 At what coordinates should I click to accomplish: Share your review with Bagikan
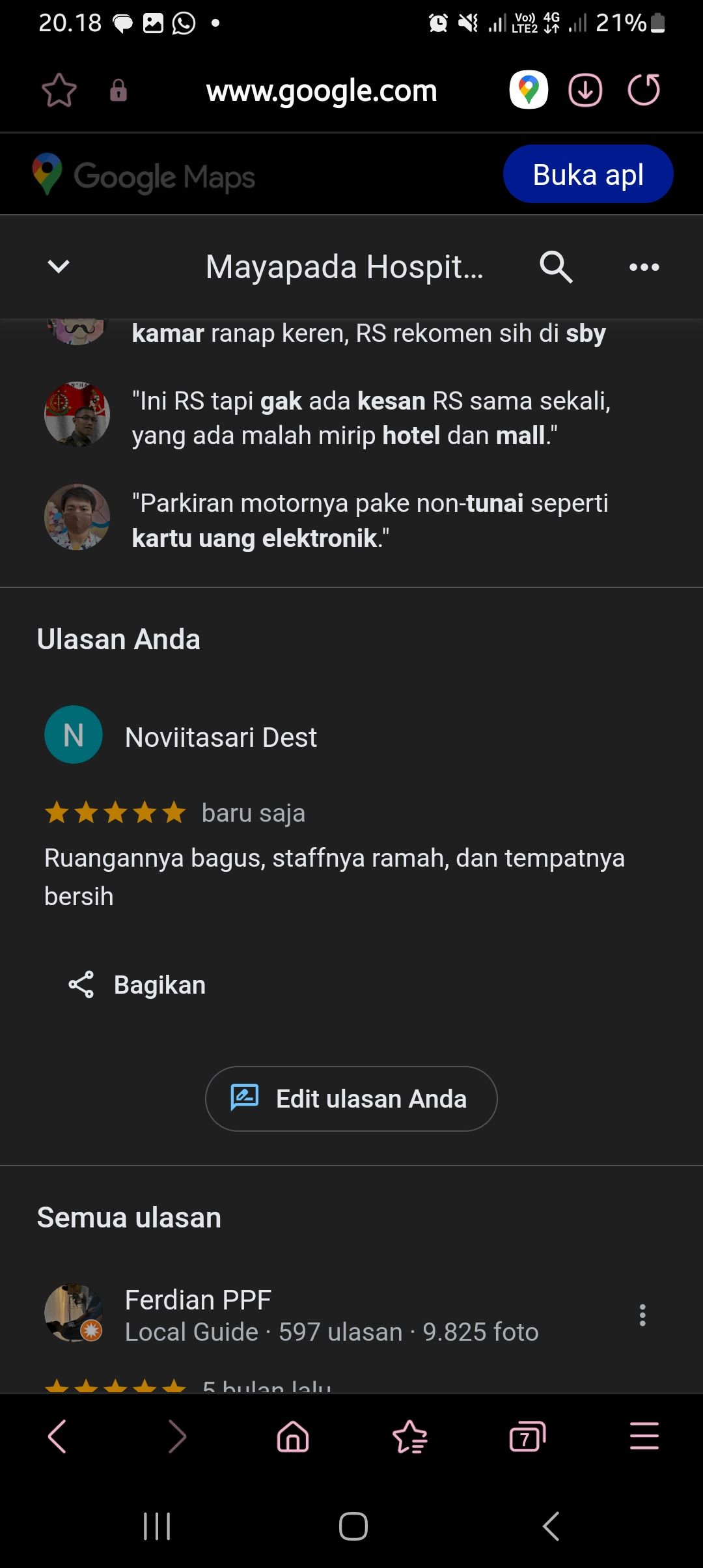point(137,985)
